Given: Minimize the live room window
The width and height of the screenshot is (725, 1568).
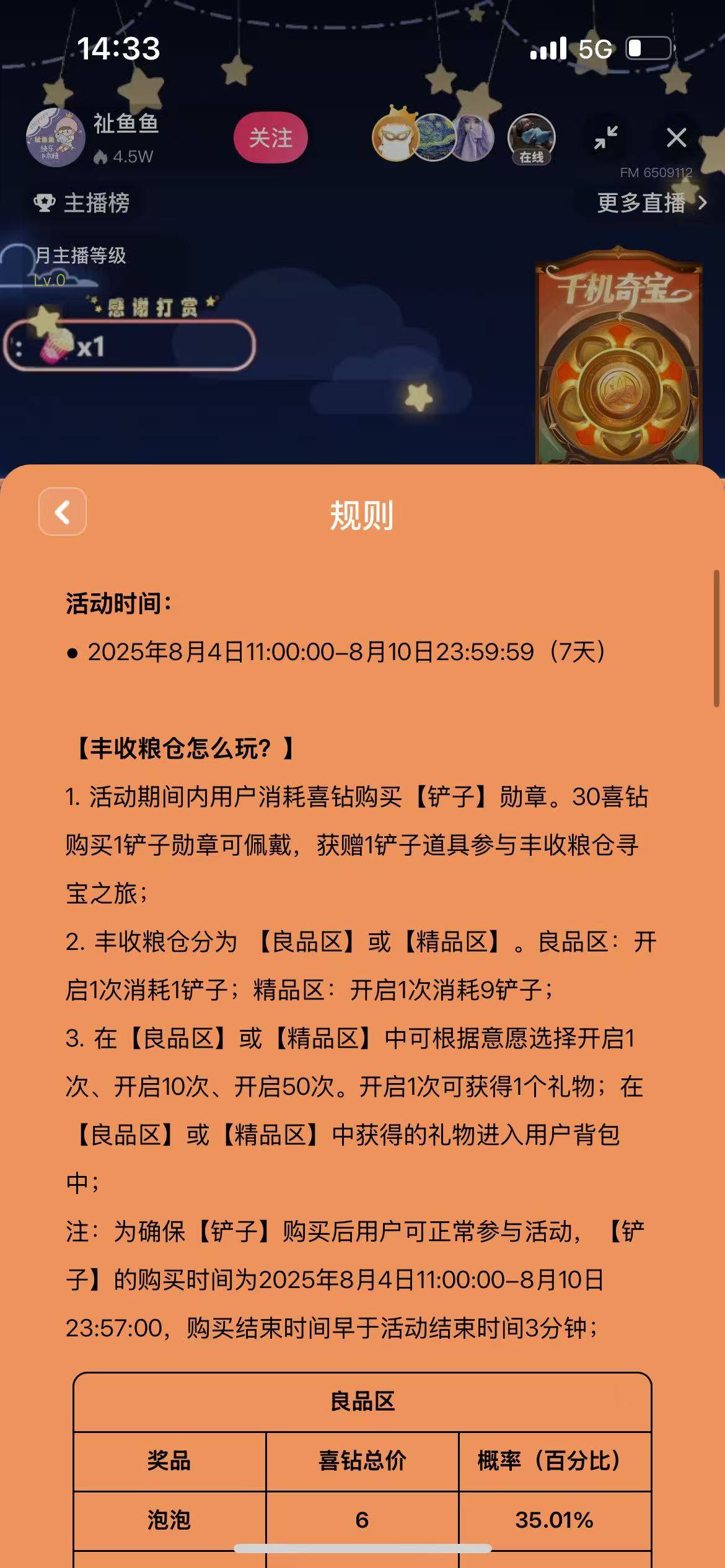Looking at the screenshot, I should (605, 137).
